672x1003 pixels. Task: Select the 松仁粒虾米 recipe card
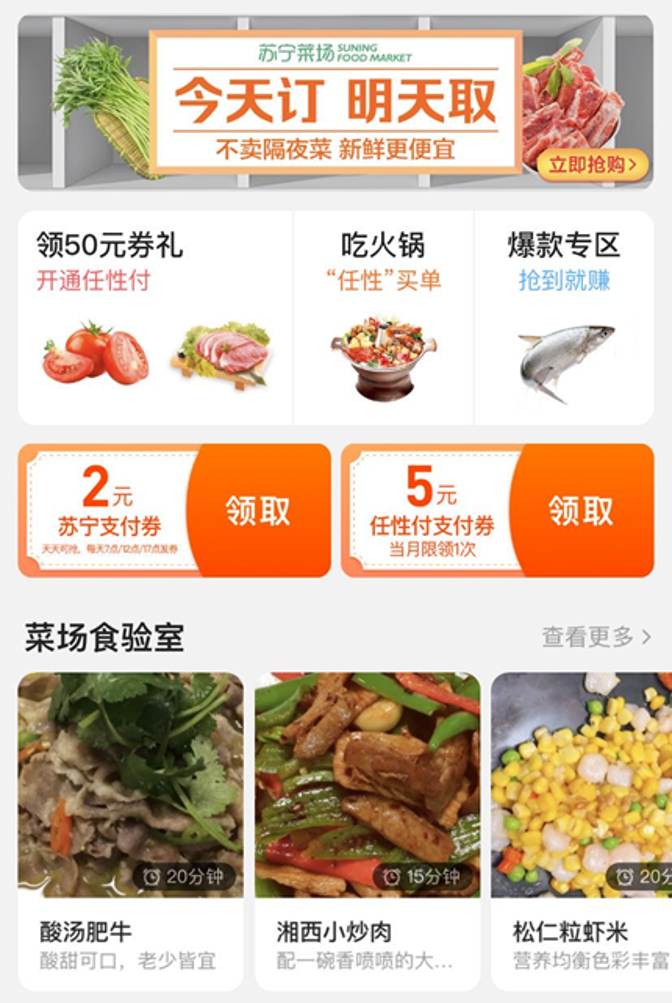click(582, 830)
